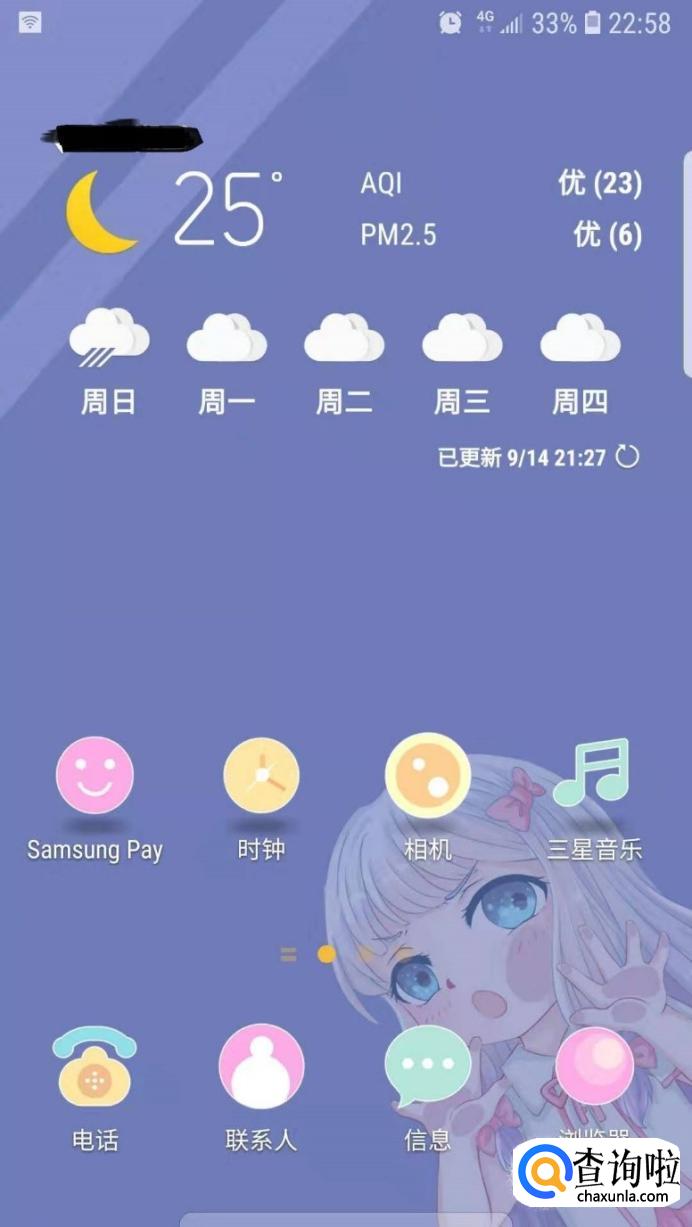Open the 信息 messages app

(427, 1067)
